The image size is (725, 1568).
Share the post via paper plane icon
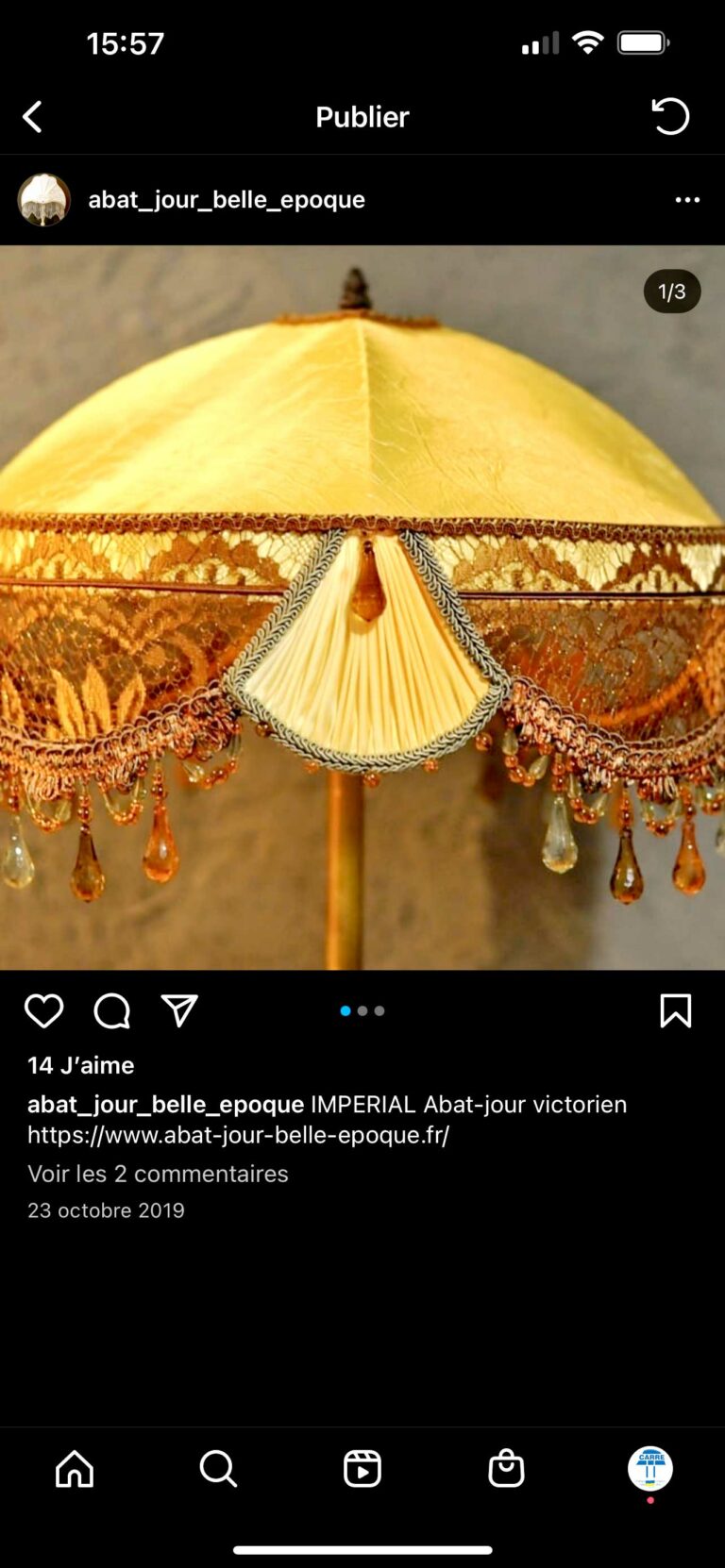(179, 1009)
